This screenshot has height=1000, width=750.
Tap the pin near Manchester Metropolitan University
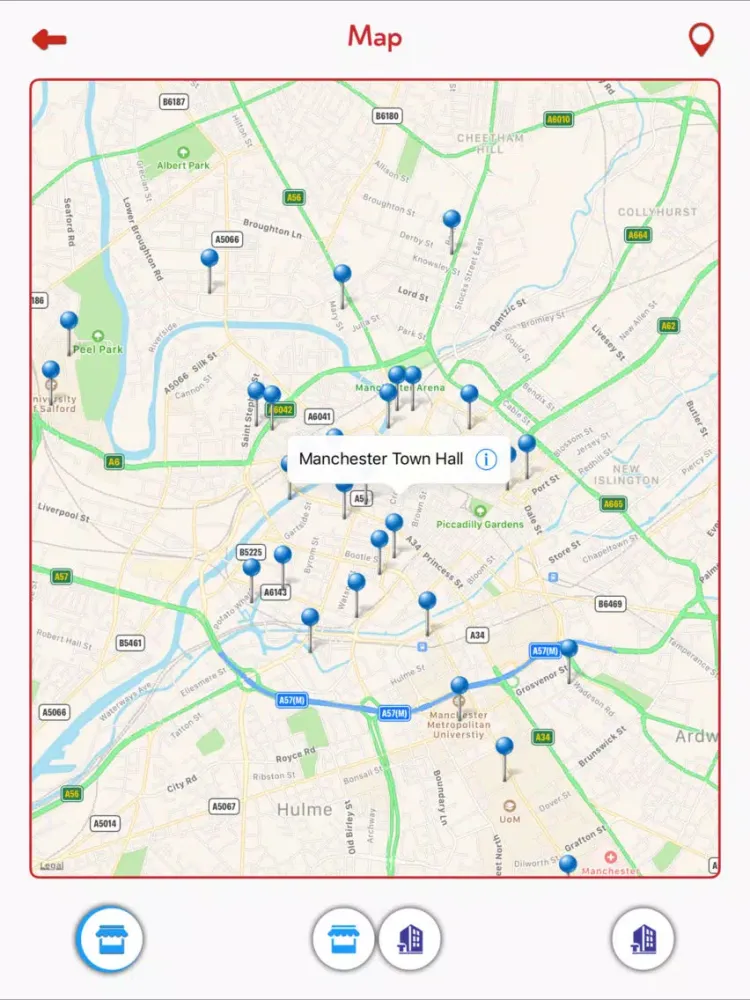[x=459, y=686]
